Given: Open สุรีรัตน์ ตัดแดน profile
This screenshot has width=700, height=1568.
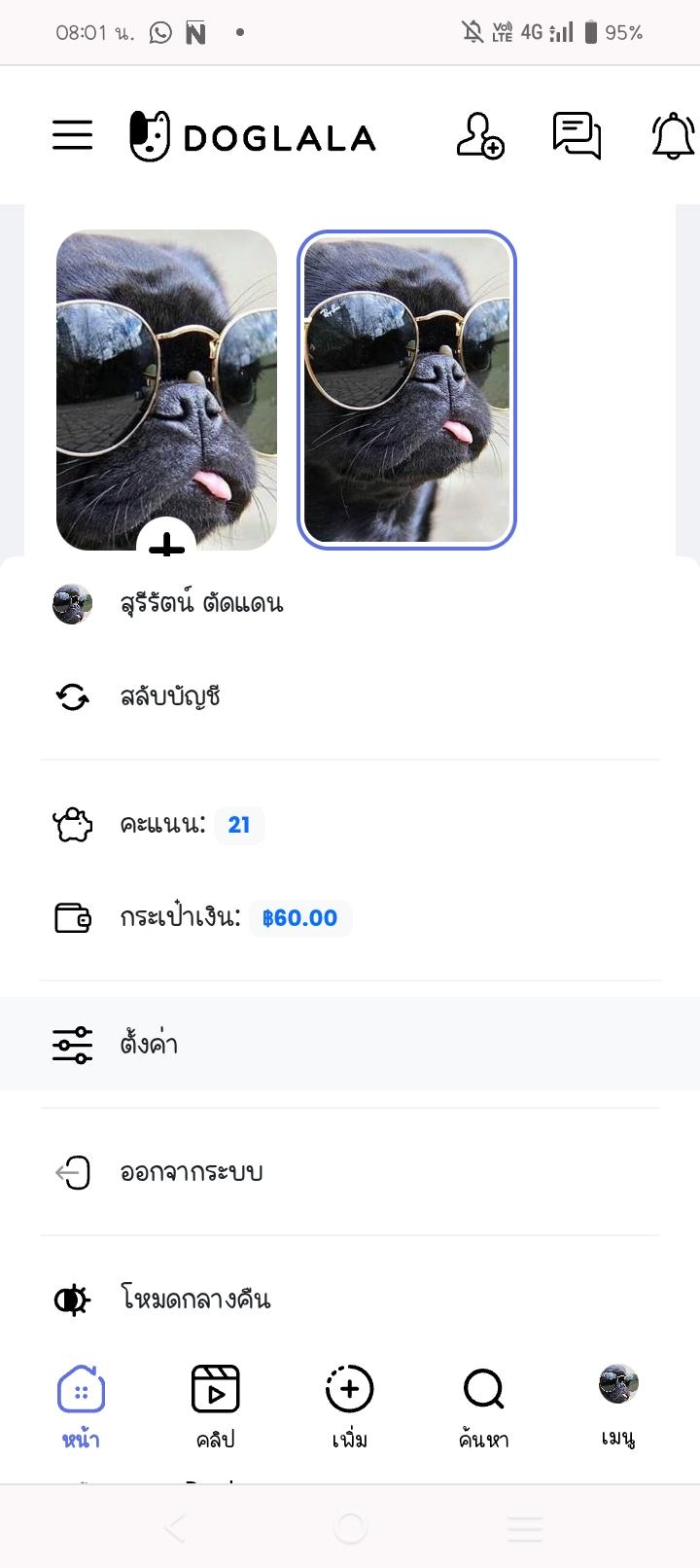Looking at the screenshot, I should coord(200,604).
